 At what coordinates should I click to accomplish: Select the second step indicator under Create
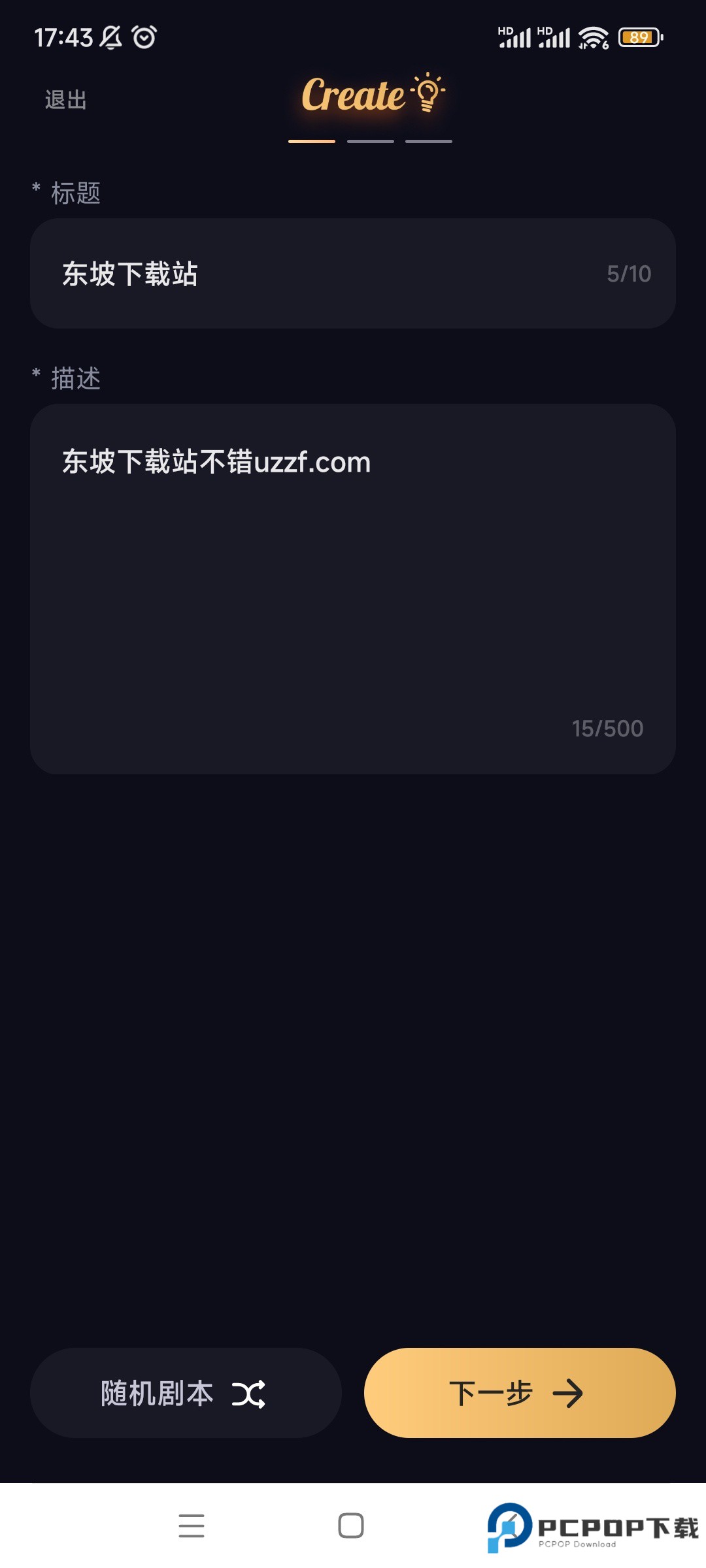[x=370, y=139]
